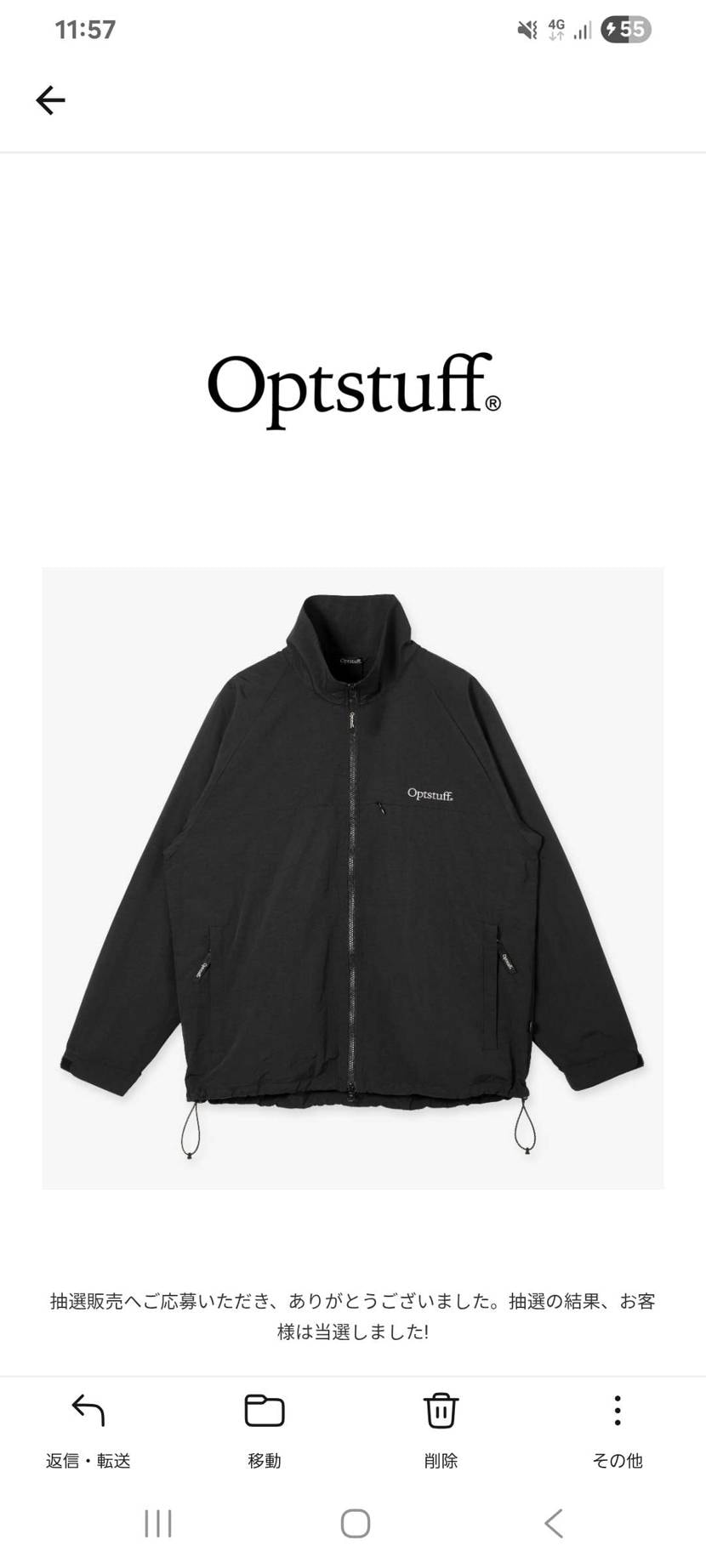Open recent apps from navigation bar
The image size is (706, 1568).
click(158, 1523)
